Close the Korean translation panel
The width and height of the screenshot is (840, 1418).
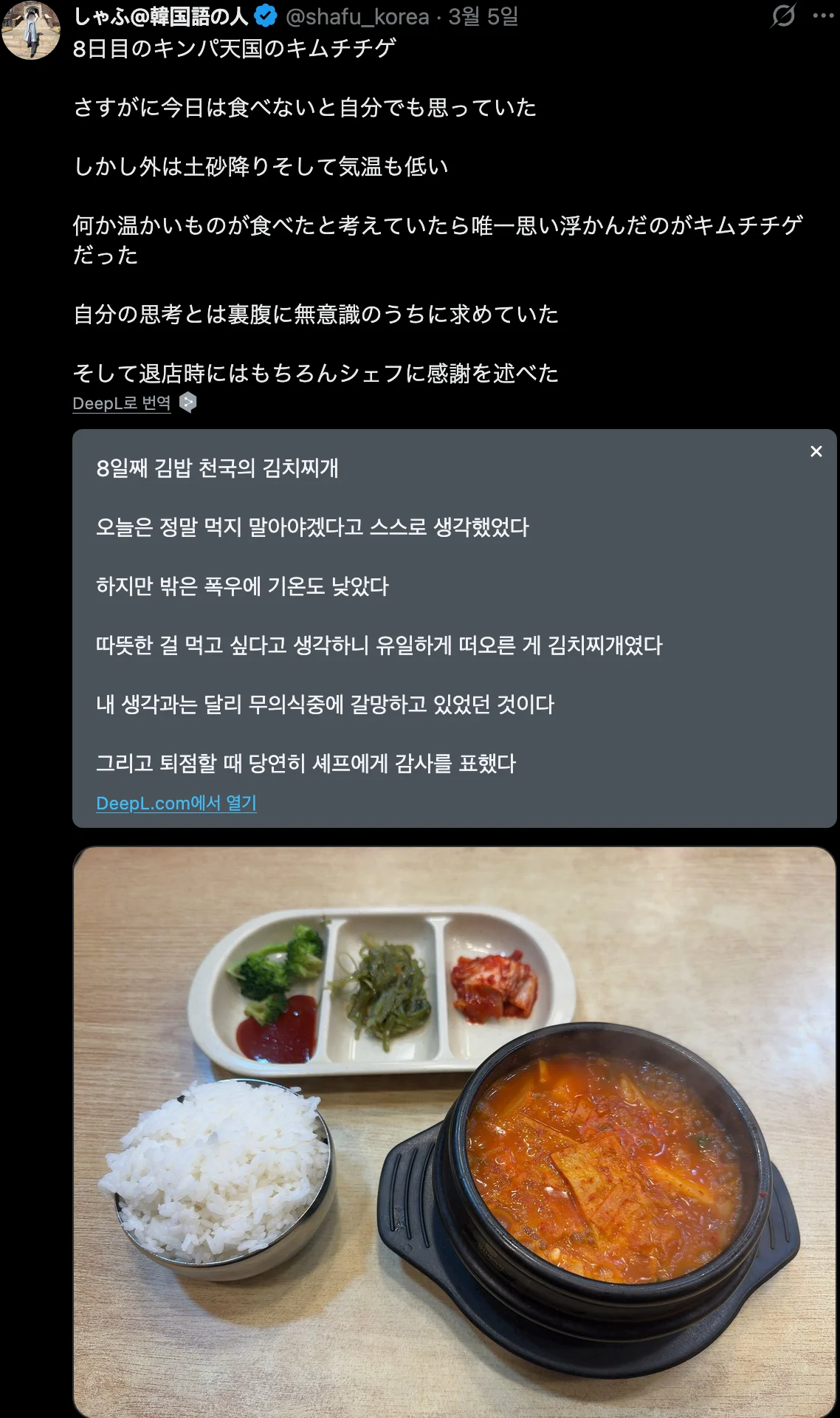pos(816,451)
